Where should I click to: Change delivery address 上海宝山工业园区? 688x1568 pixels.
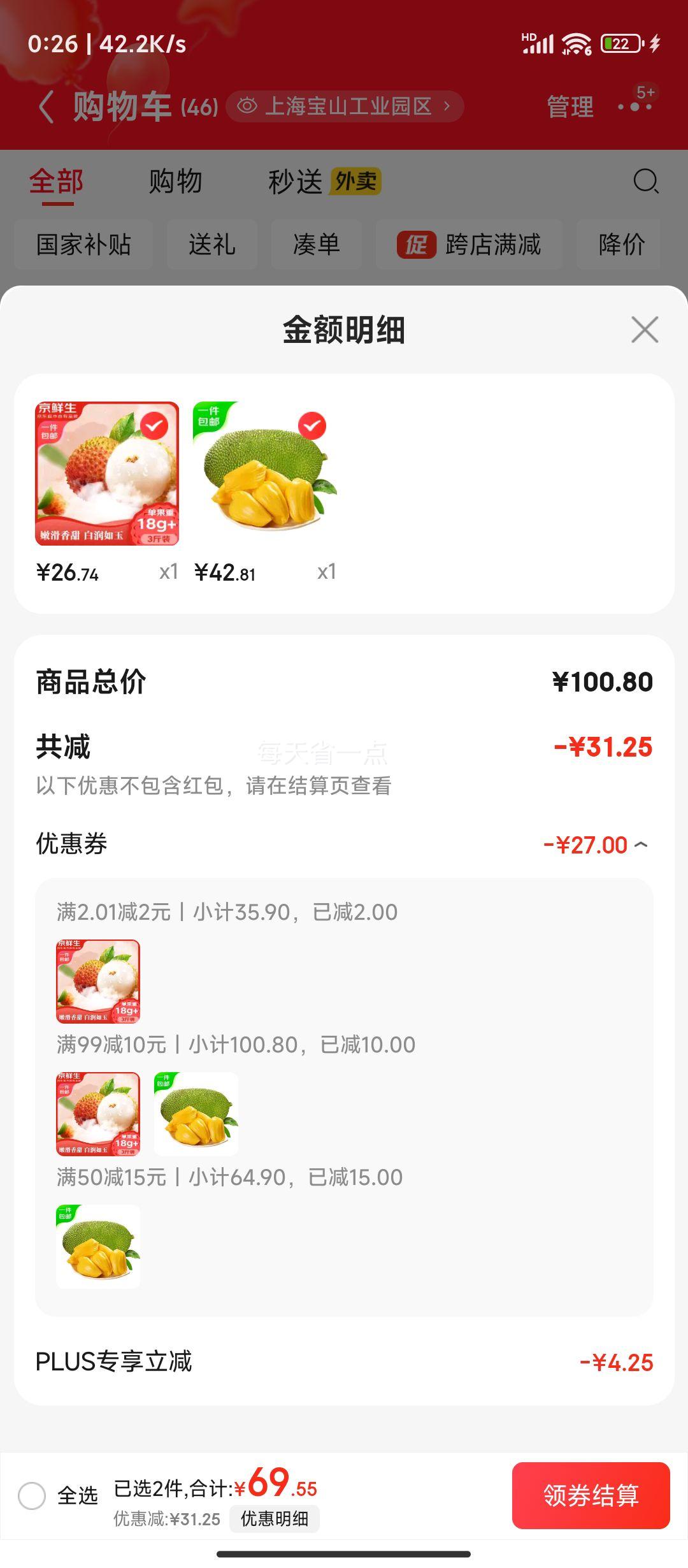[347, 106]
